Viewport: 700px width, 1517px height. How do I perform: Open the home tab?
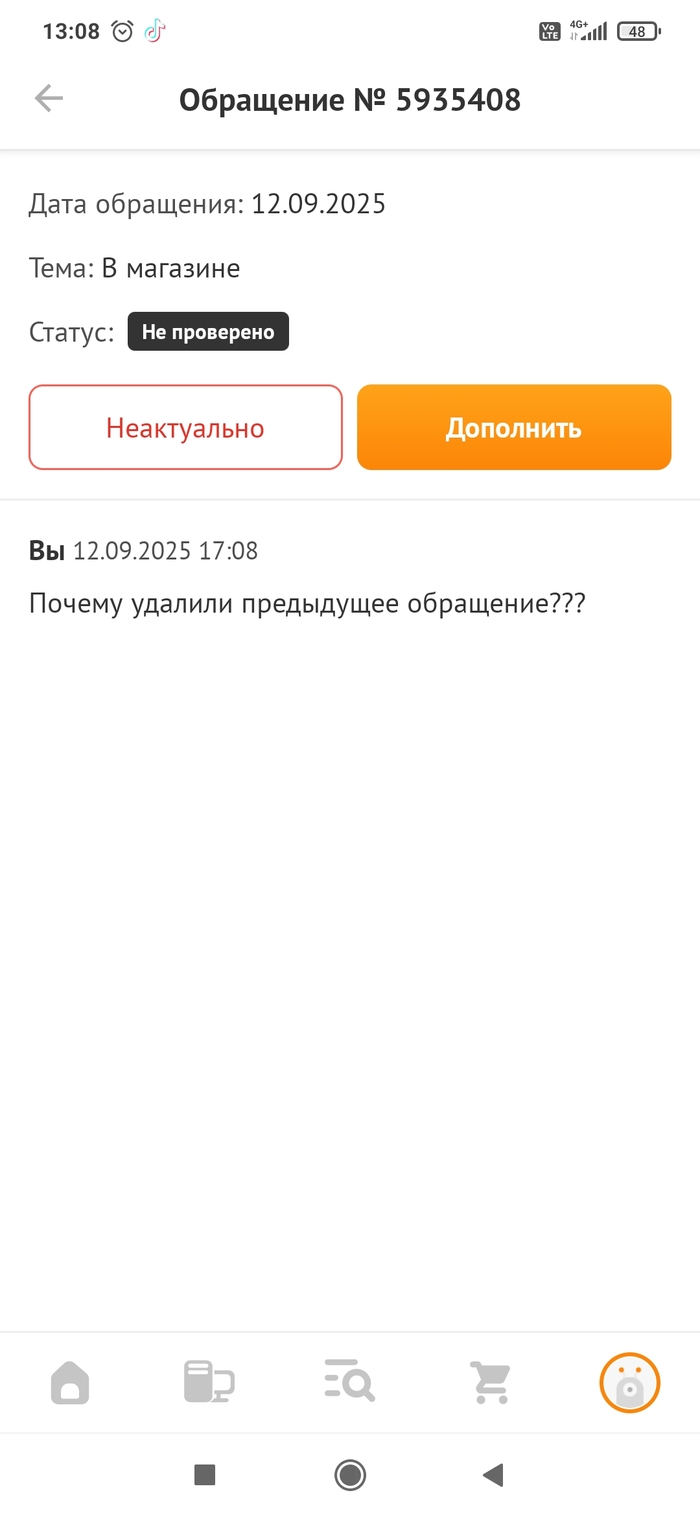click(x=70, y=1384)
